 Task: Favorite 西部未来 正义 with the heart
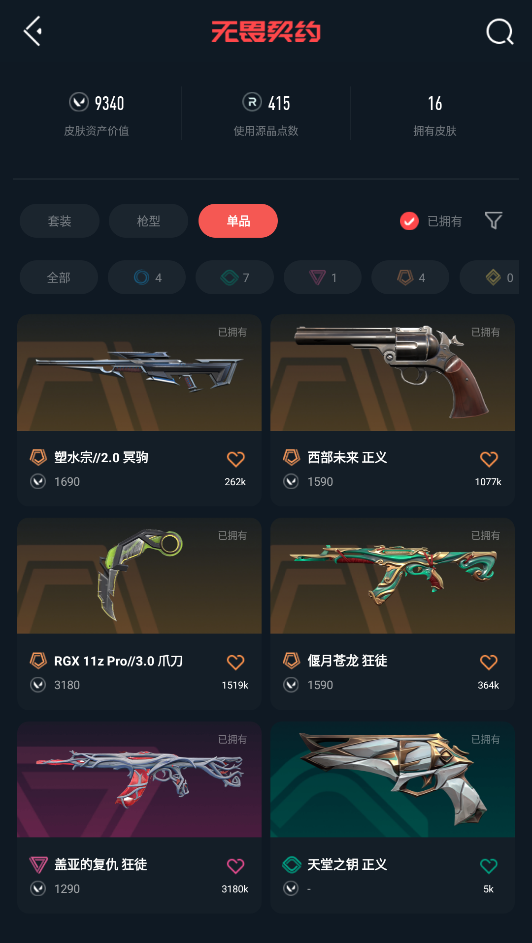click(489, 459)
